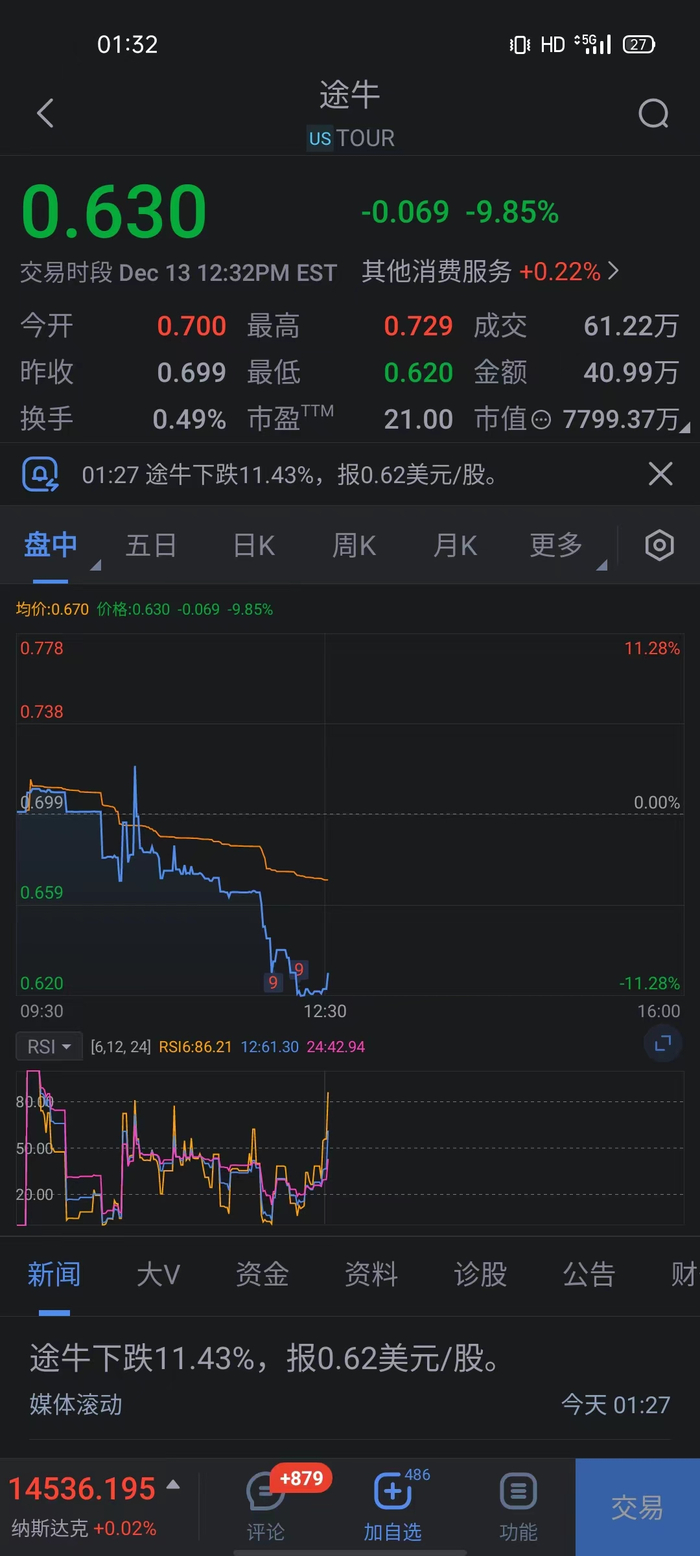Expand the 更多 chart periods
This screenshot has height=1556, width=700.
(x=558, y=545)
